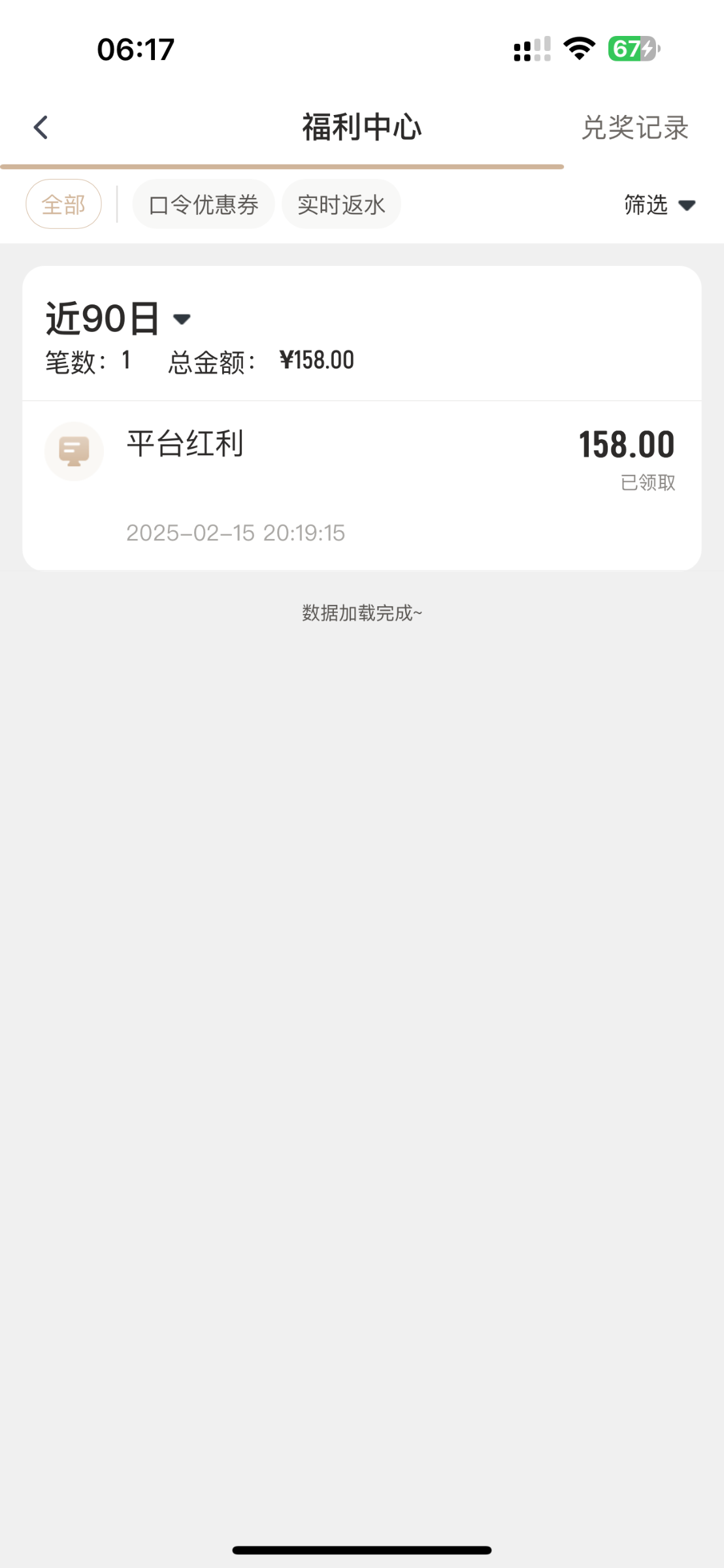The image size is (724, 1568).
Task: Filter by 口令优惠券
Action: pos(203,204)
